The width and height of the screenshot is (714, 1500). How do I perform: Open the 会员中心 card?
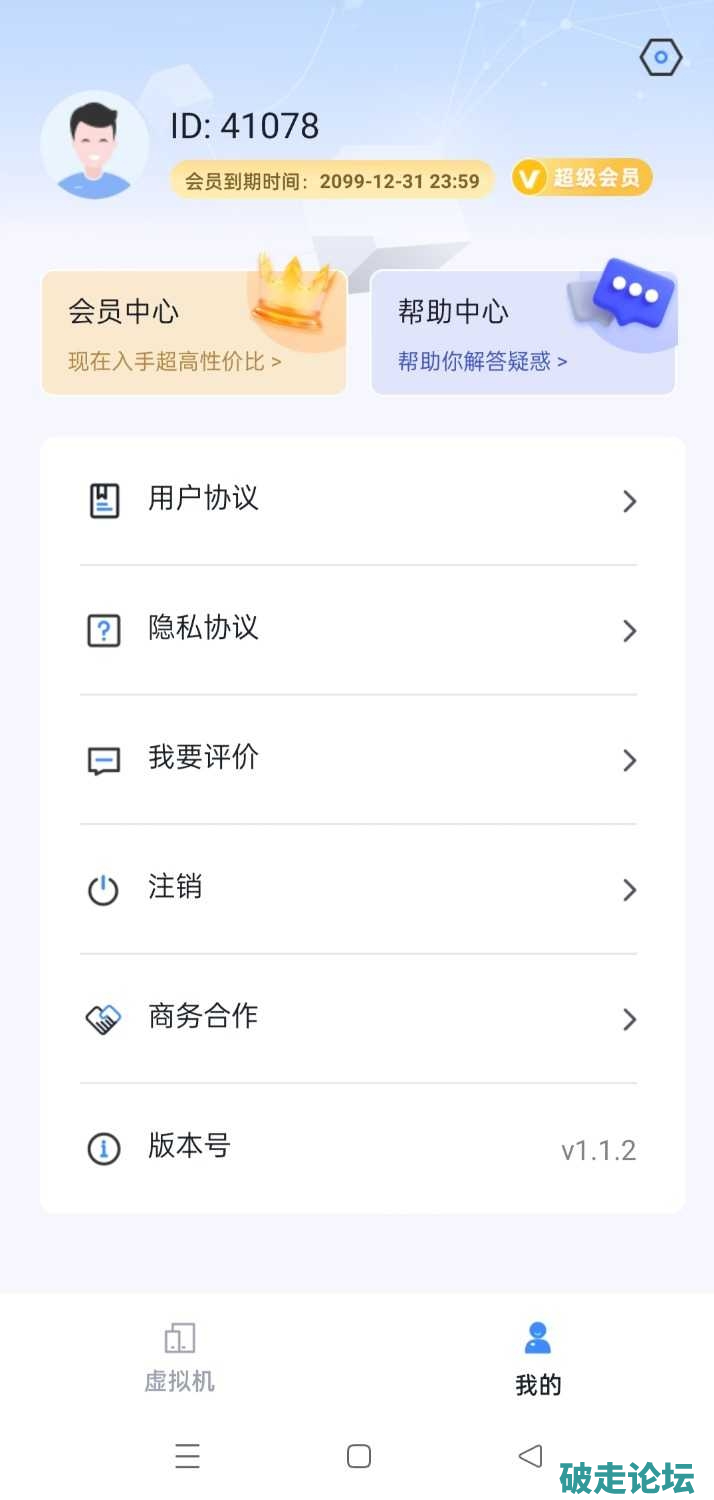point(194,332)
